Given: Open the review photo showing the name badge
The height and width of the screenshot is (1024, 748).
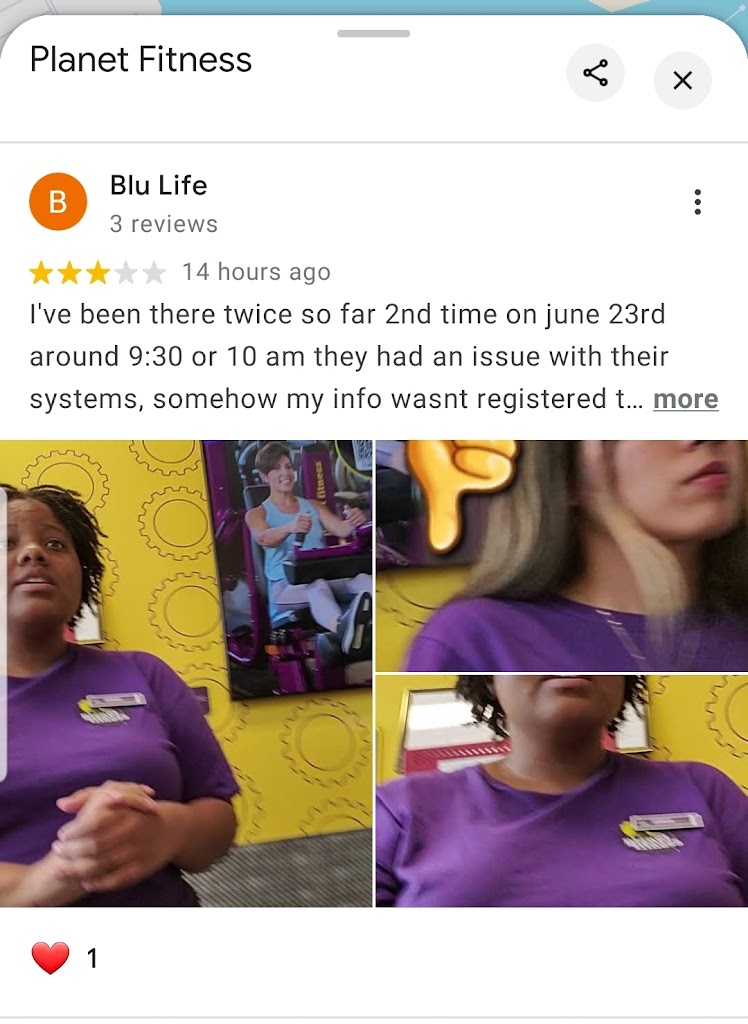Looking at the screenshot, I should (x=561, y=791).
